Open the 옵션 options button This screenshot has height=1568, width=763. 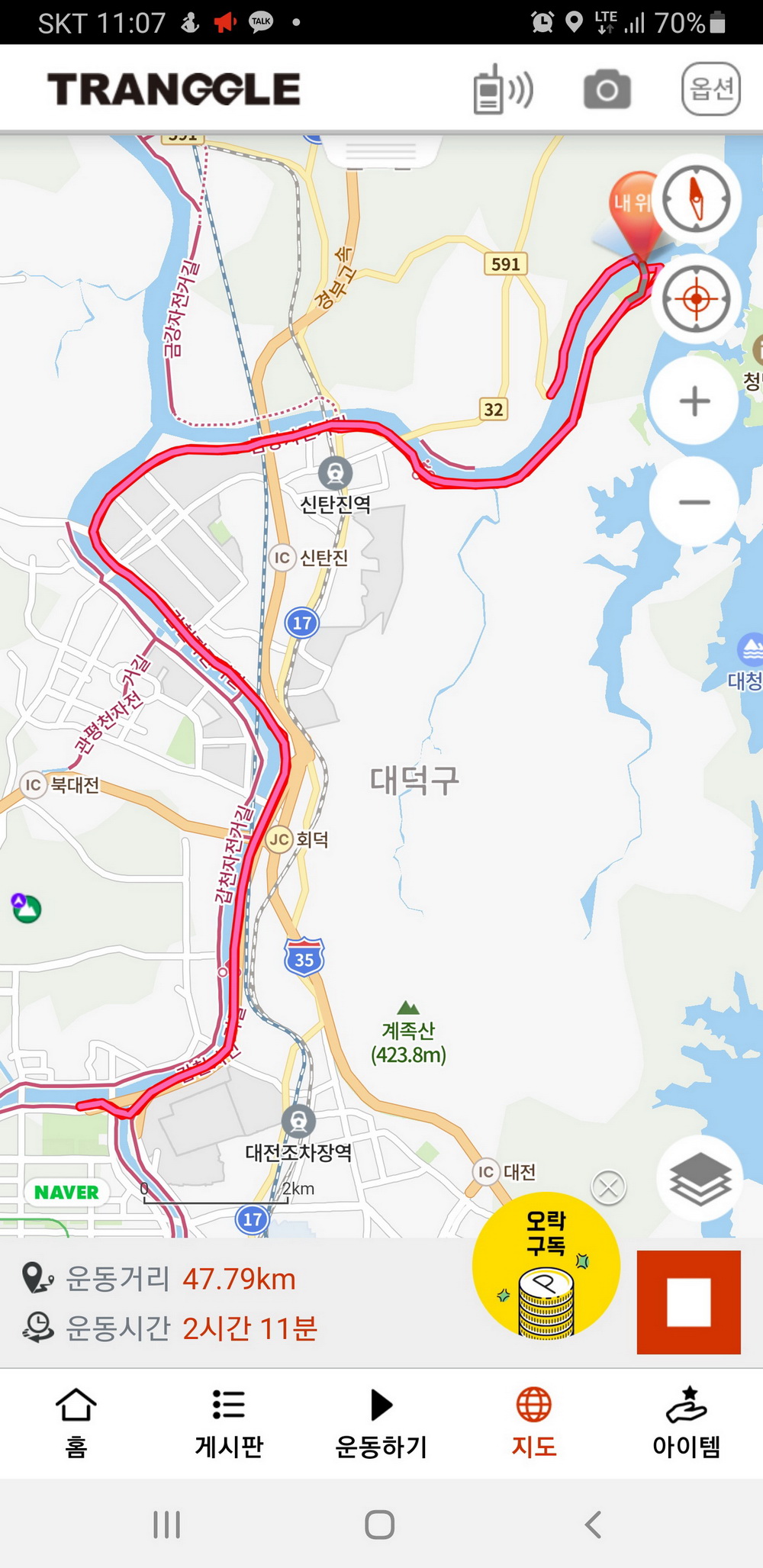[710, 89]
